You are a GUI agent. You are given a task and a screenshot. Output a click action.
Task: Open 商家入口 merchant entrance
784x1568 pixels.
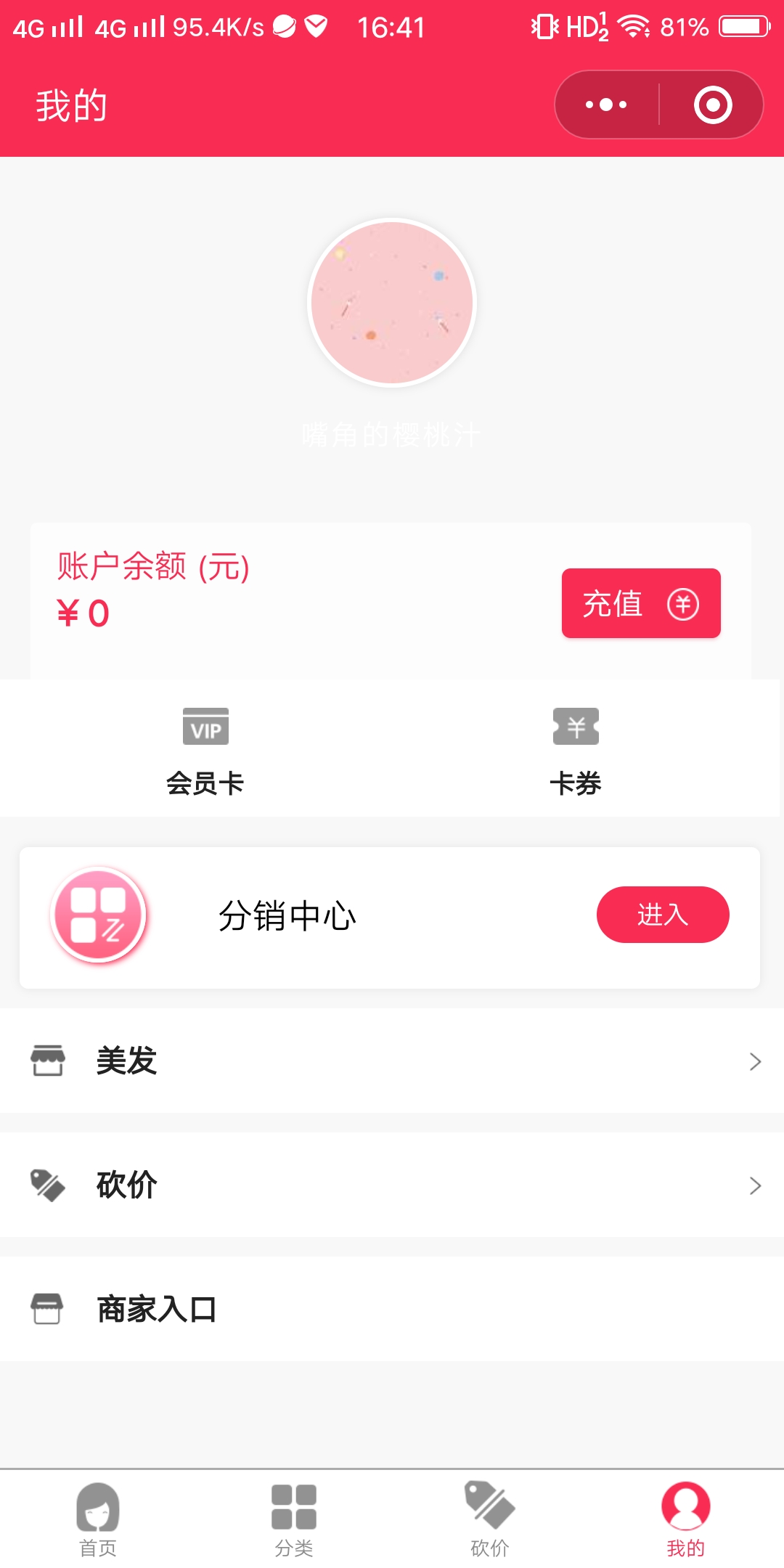click(x=392, y=1309)
